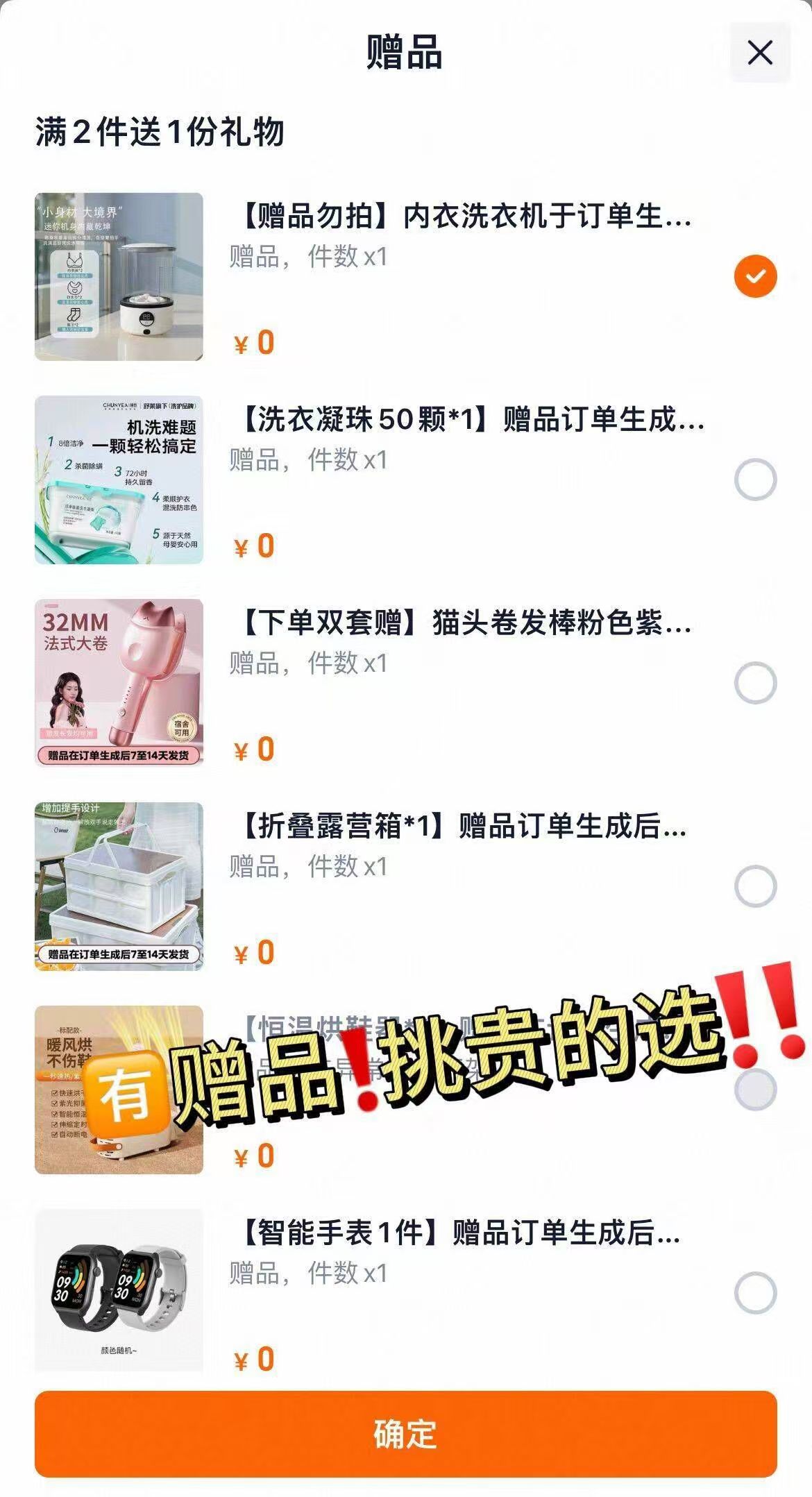View the 智能手表 gift thumbnail
The height and width of the screenshot is (1497, 812).
pyautogui.click(x=119, y=1291)
